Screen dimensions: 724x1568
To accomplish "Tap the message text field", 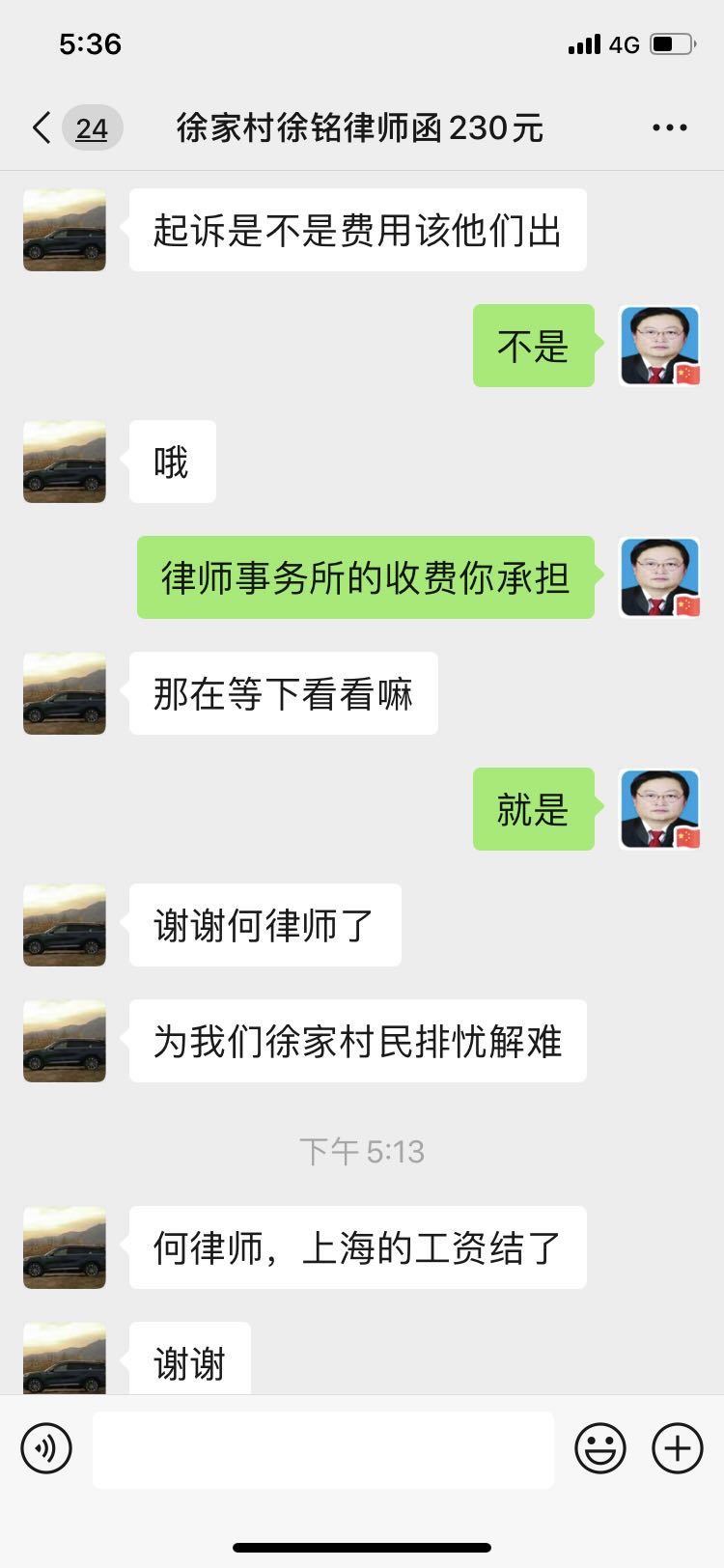I will [x=323, y=1448].
